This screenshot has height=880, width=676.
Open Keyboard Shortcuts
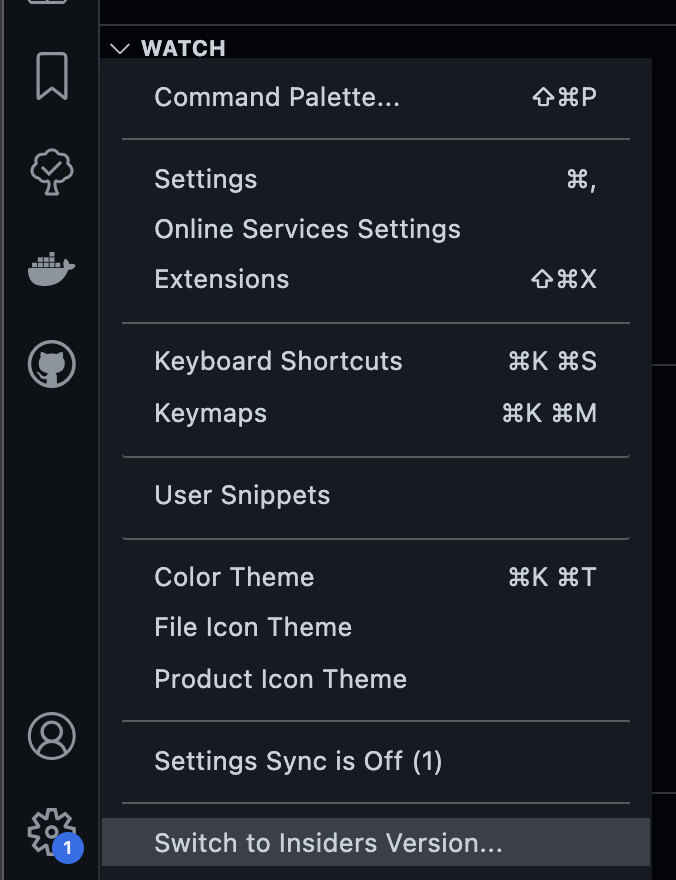click(x=278, y=361)
